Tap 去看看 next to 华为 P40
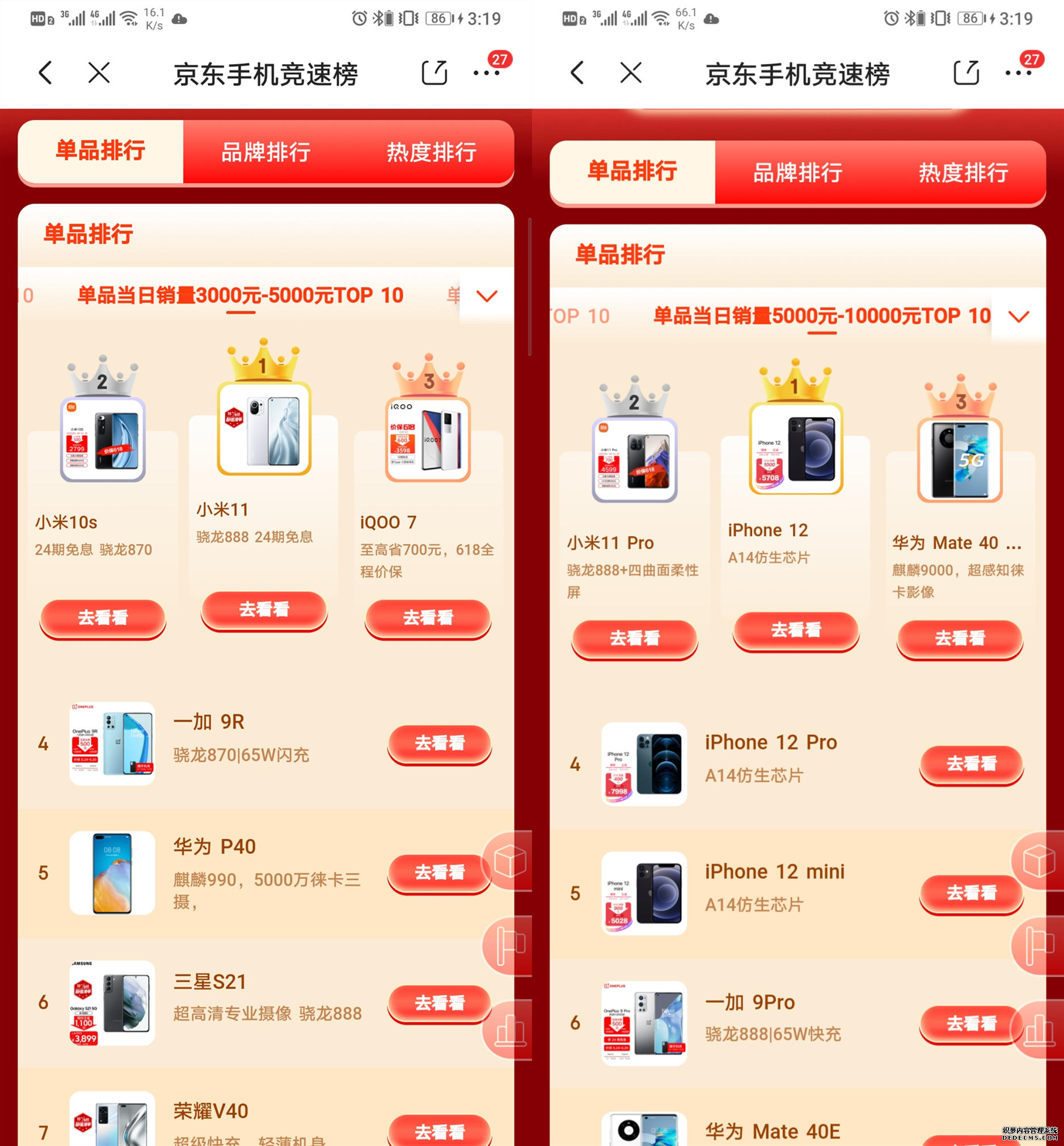 [440, 873]
